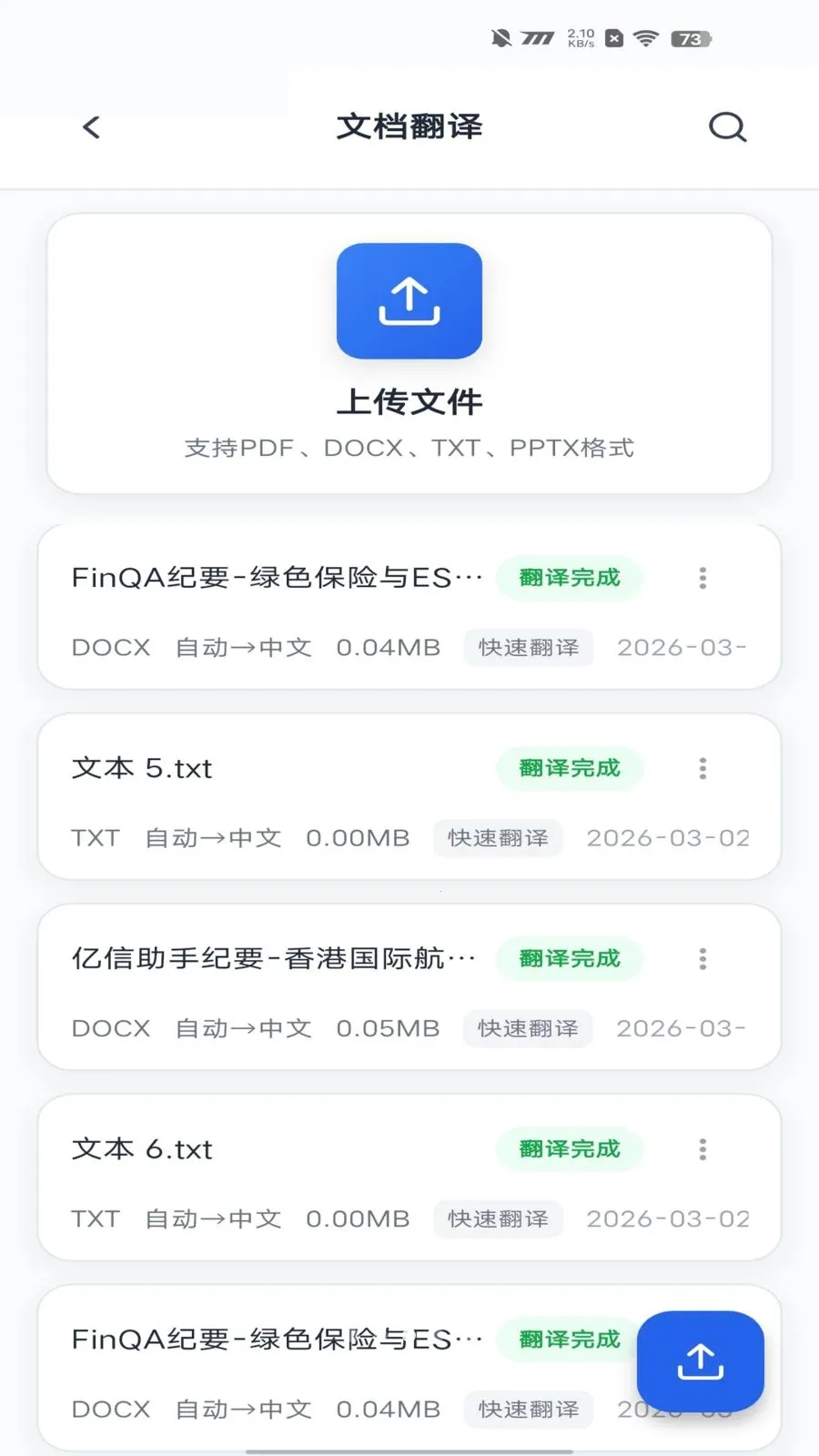The width and height of the screenshot is (819, 1456).
Task: Tap the back arrow to leave 文档翻译
Action: coord(89,126)
